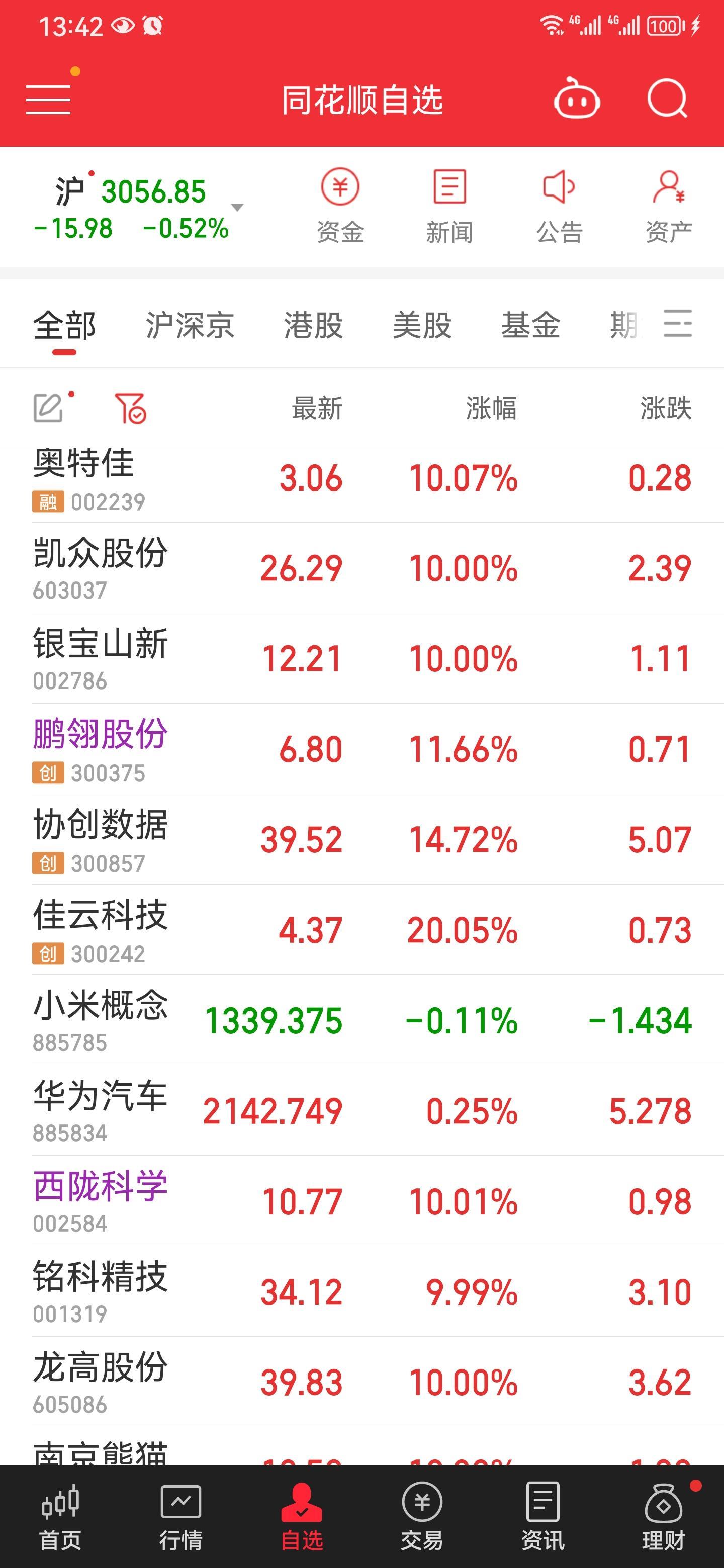724x1568 pixels.
Task: Open the tab list menu icon
Action: [677, 323]
